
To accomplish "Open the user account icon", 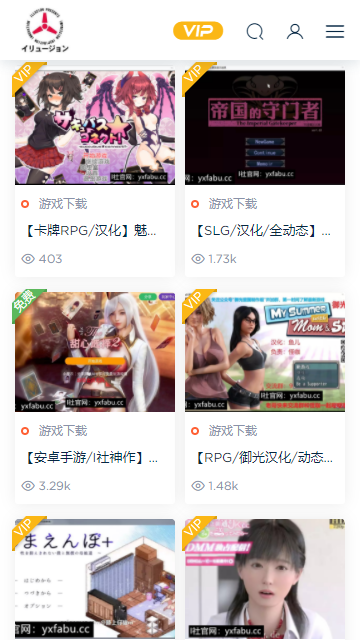I will coord(295,31).
